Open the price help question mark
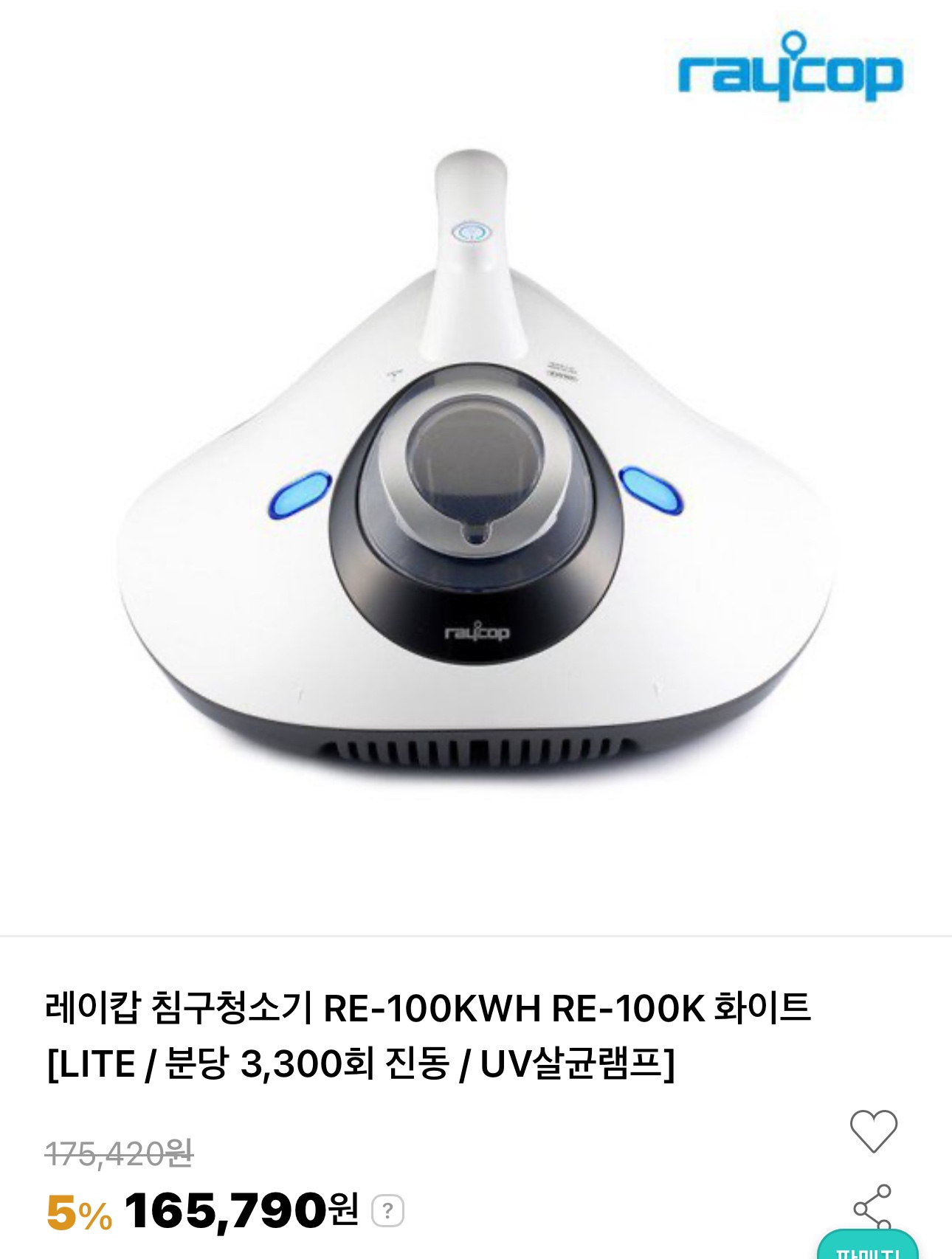 (x=387, y=1211)
